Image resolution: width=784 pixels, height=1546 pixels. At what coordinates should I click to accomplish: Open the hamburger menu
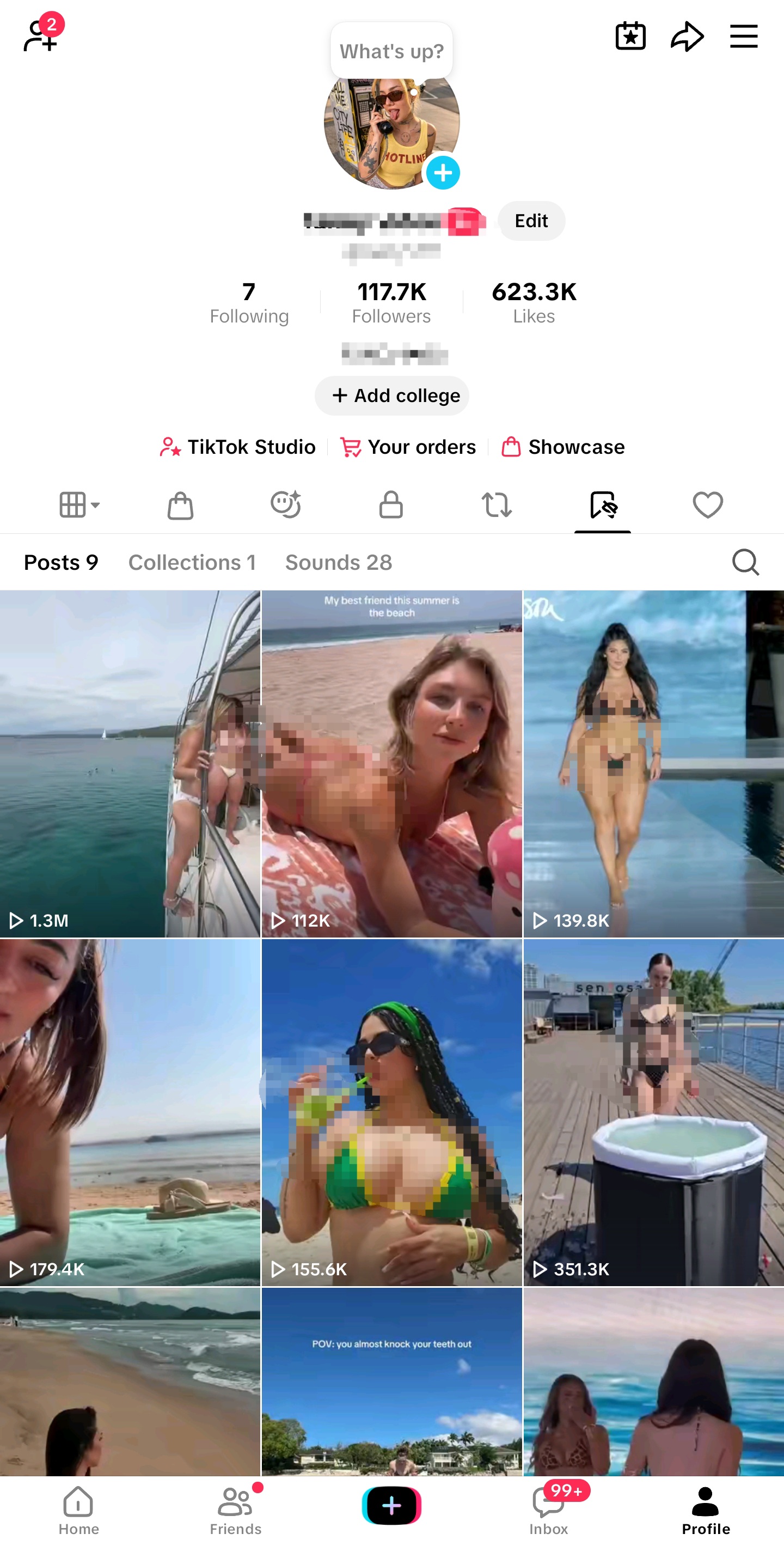743,36
